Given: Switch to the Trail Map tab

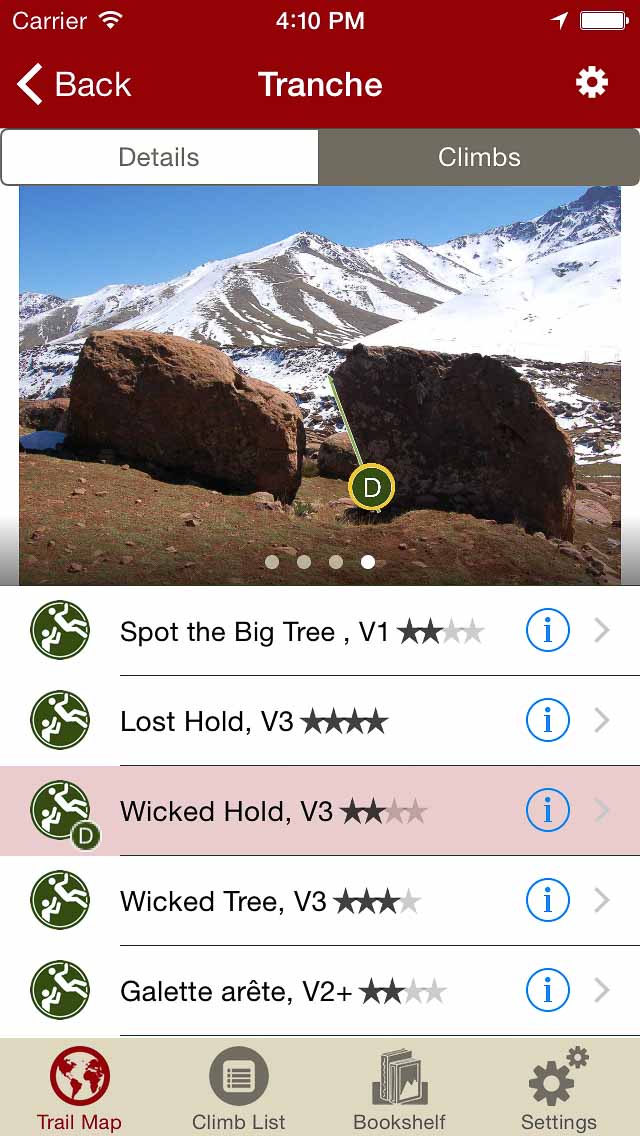Looking at the screenshot, I should point(79,1088).
